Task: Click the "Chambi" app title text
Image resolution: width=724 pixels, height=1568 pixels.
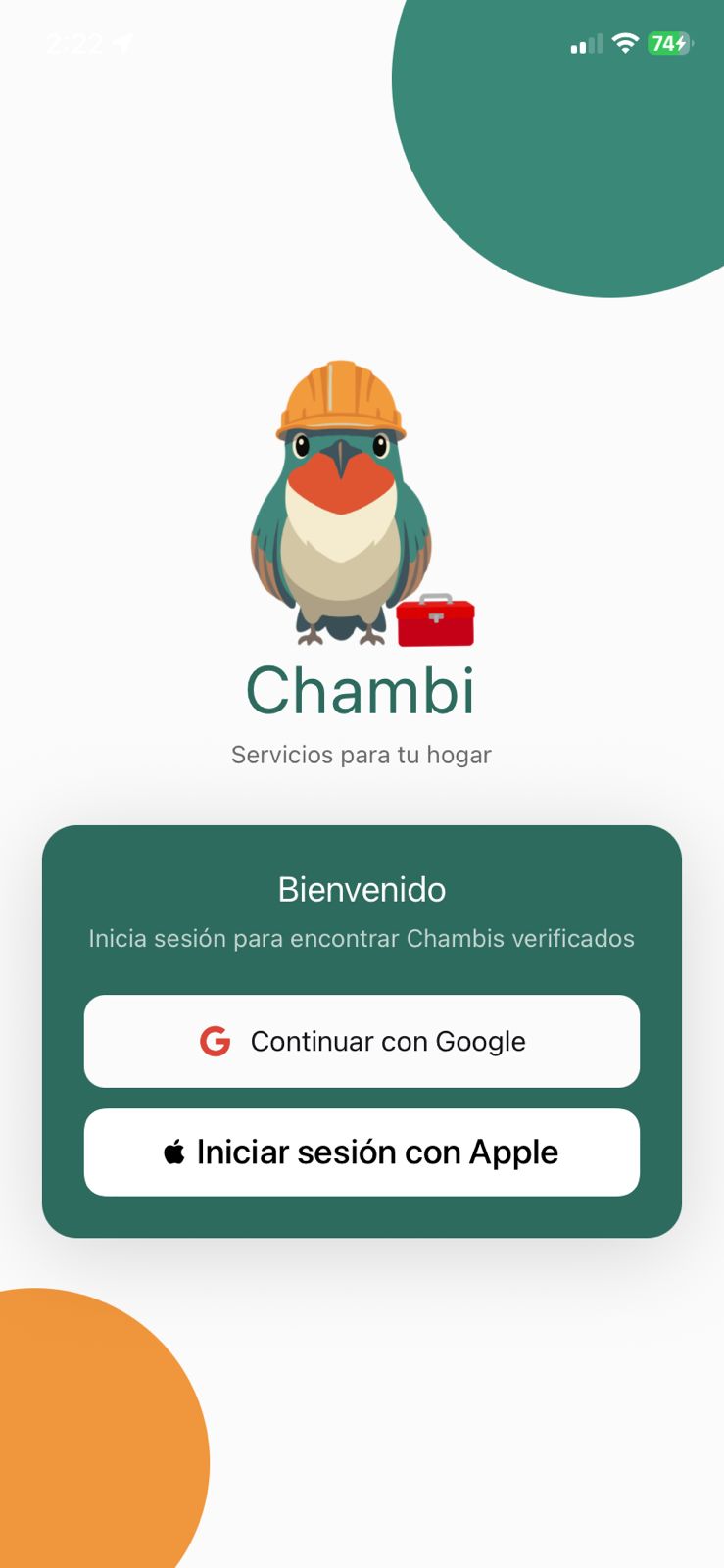Action: click(362, 691)
